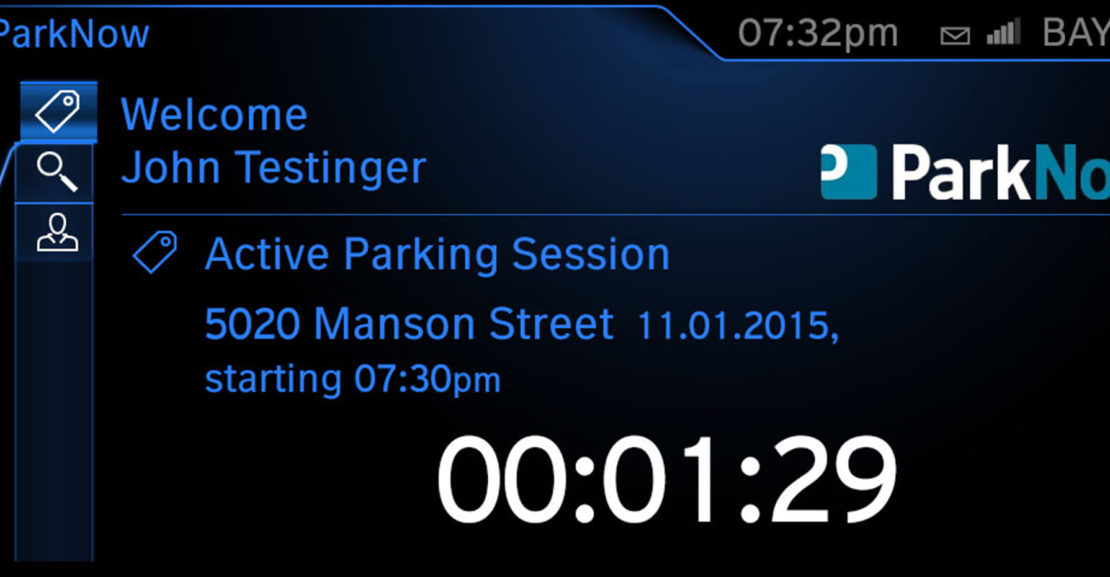The height and width of the screenshot is (577, 1110).
Task: Open the magnifier search sidebar icon
Action: 57,172
